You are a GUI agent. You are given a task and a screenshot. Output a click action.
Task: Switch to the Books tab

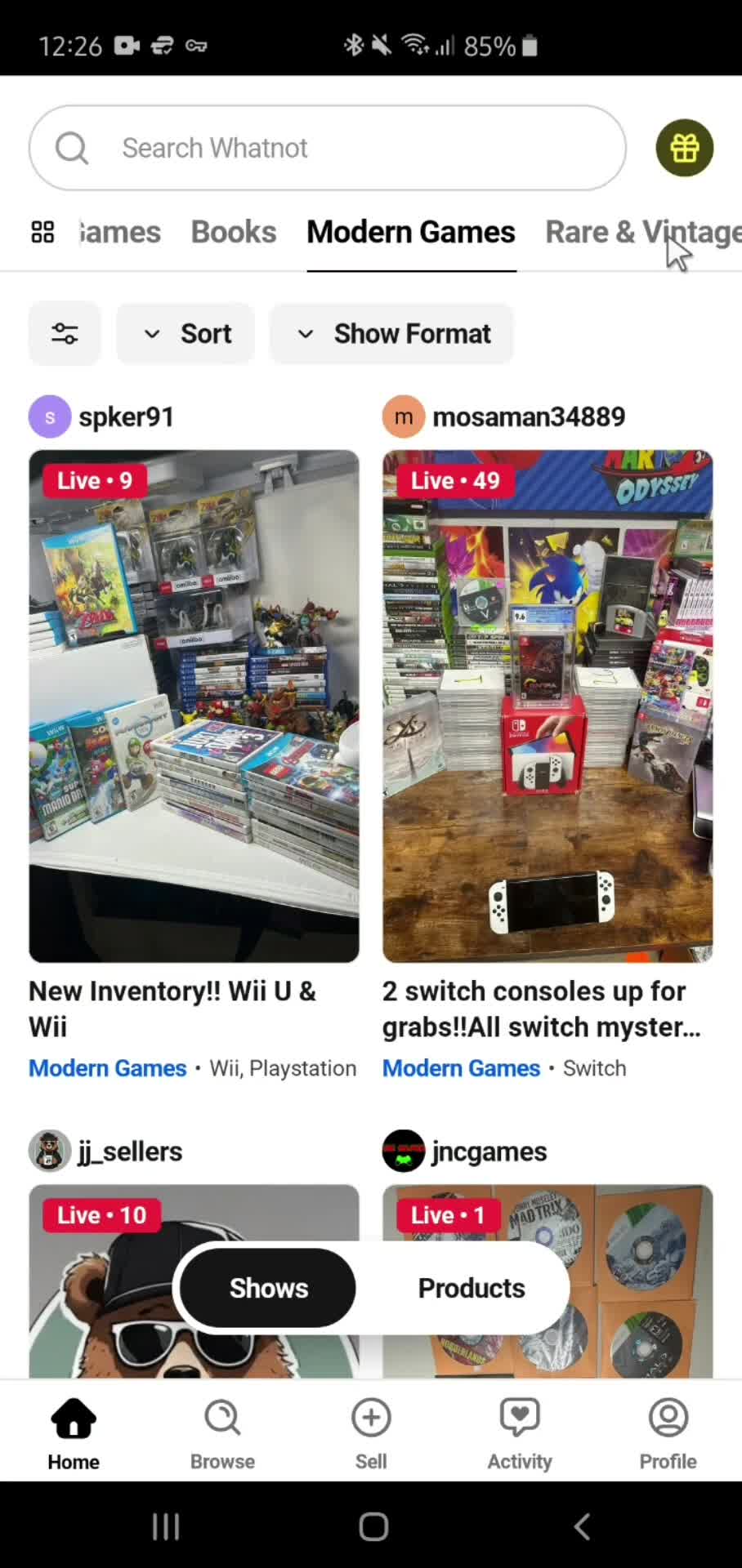[x=234, y=232]
